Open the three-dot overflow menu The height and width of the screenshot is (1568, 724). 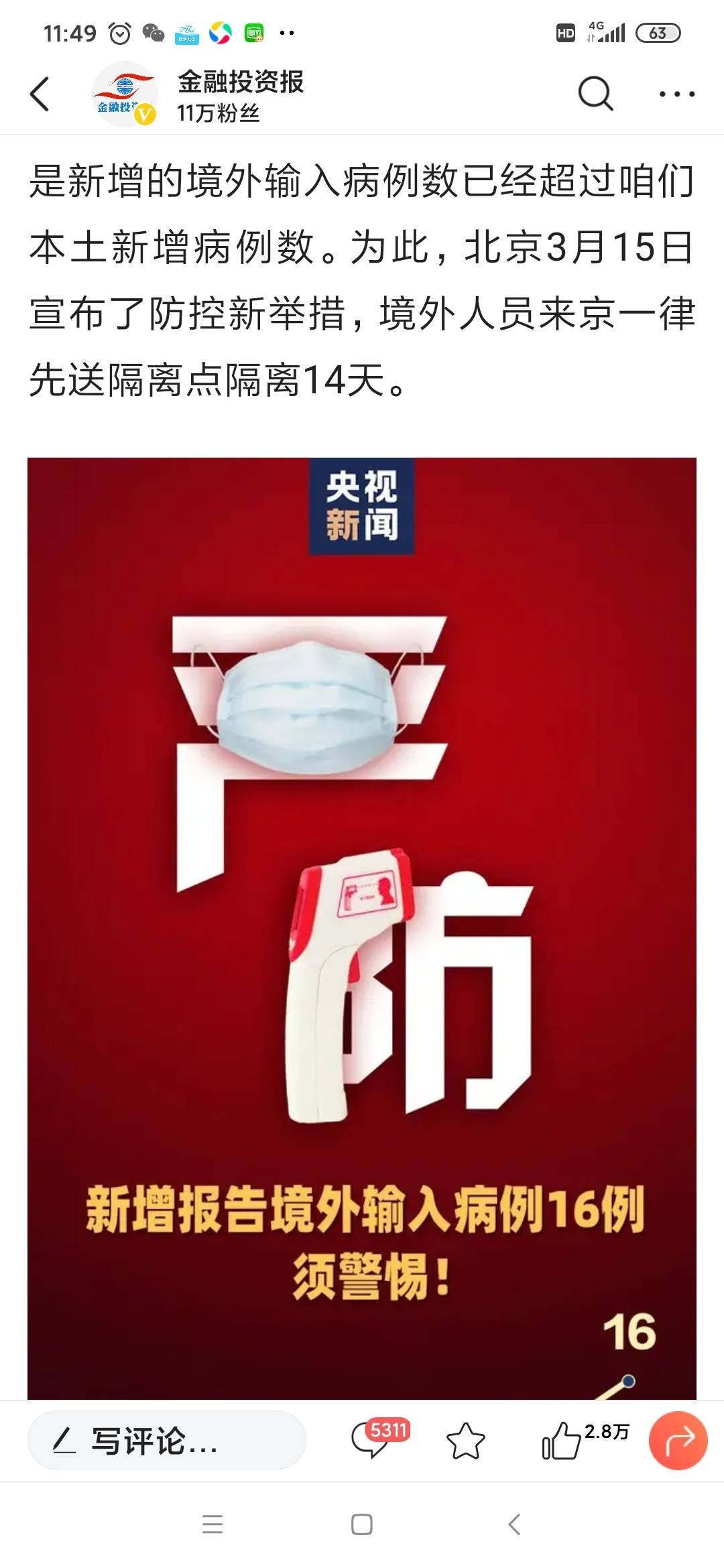[x=676, y=94]
